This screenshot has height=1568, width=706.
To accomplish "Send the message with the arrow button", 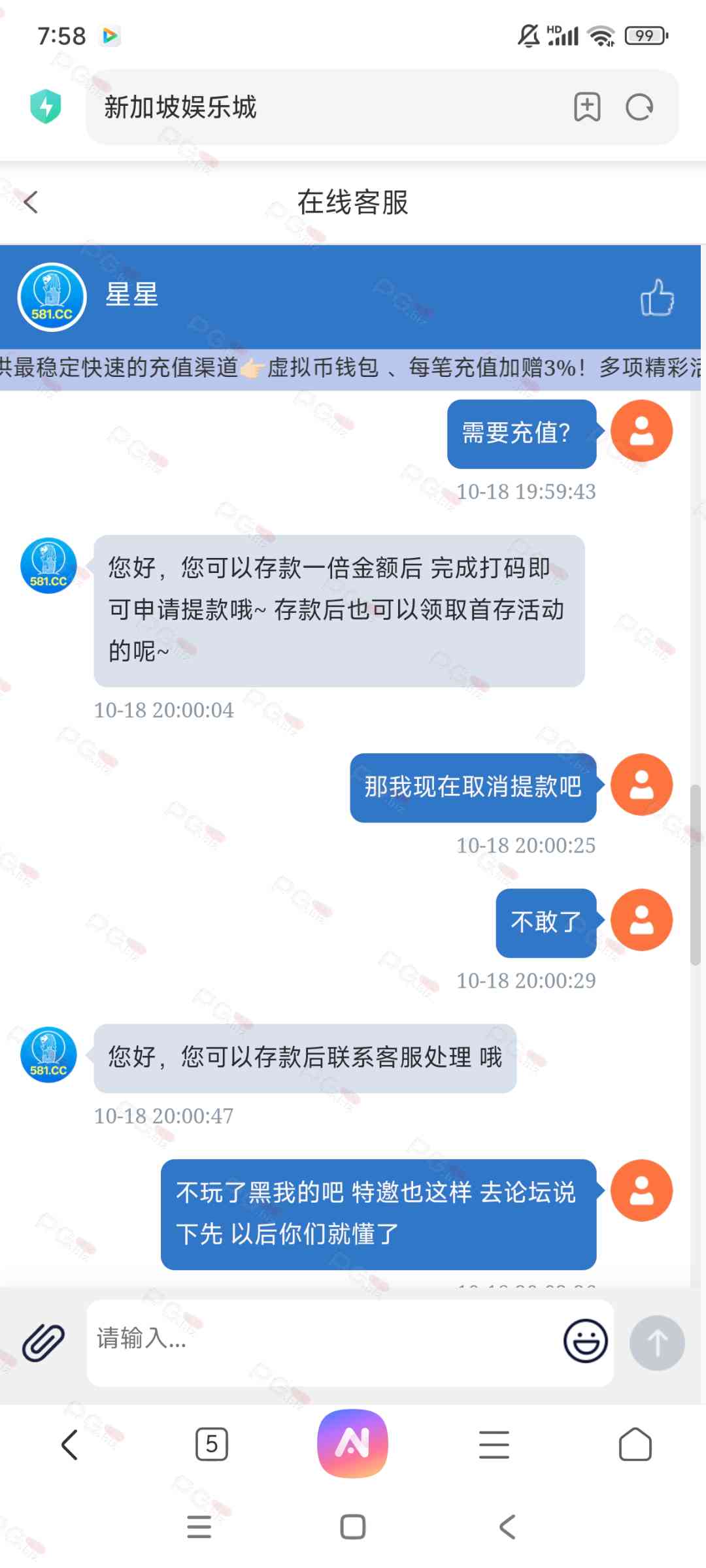I will point(656,1343).
